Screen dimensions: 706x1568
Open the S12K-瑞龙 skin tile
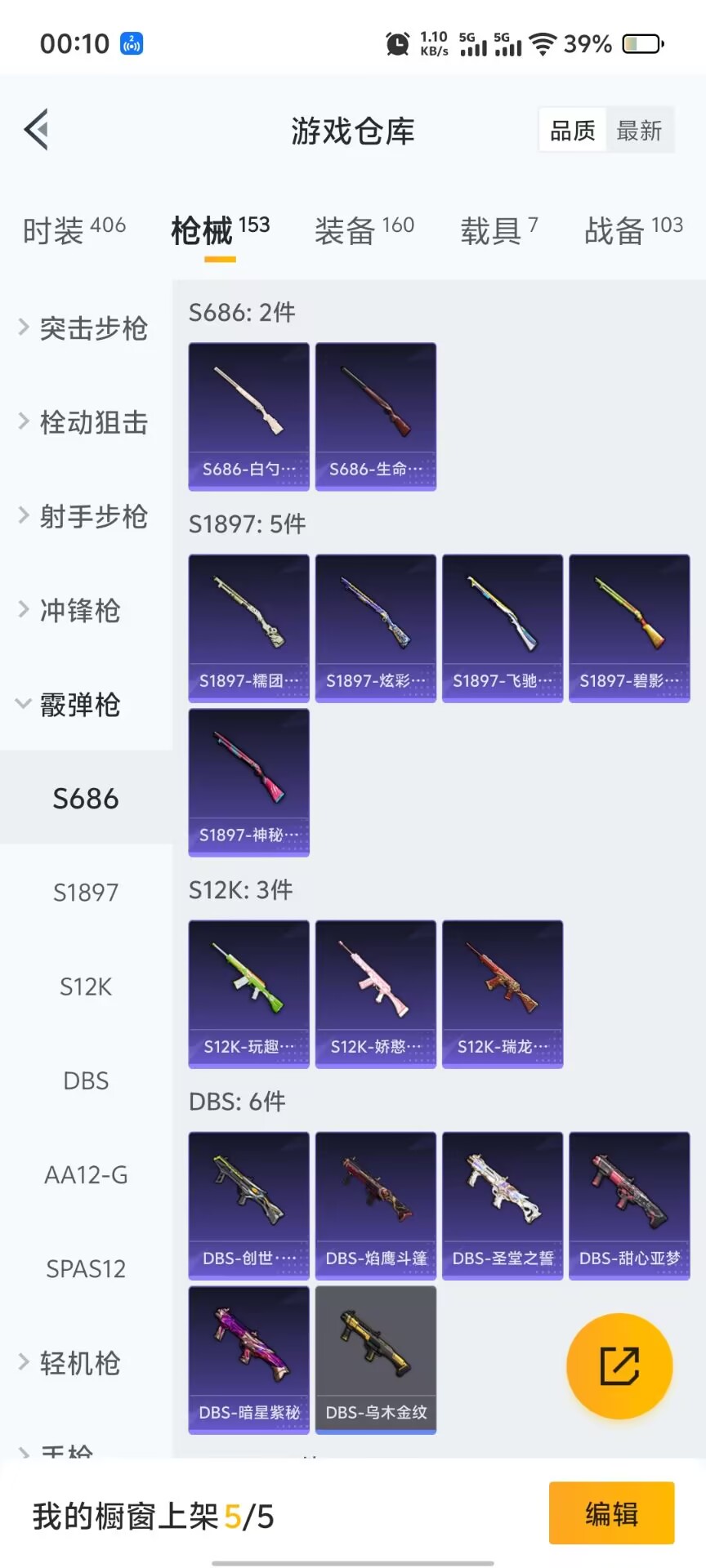[x=503, y=994]
